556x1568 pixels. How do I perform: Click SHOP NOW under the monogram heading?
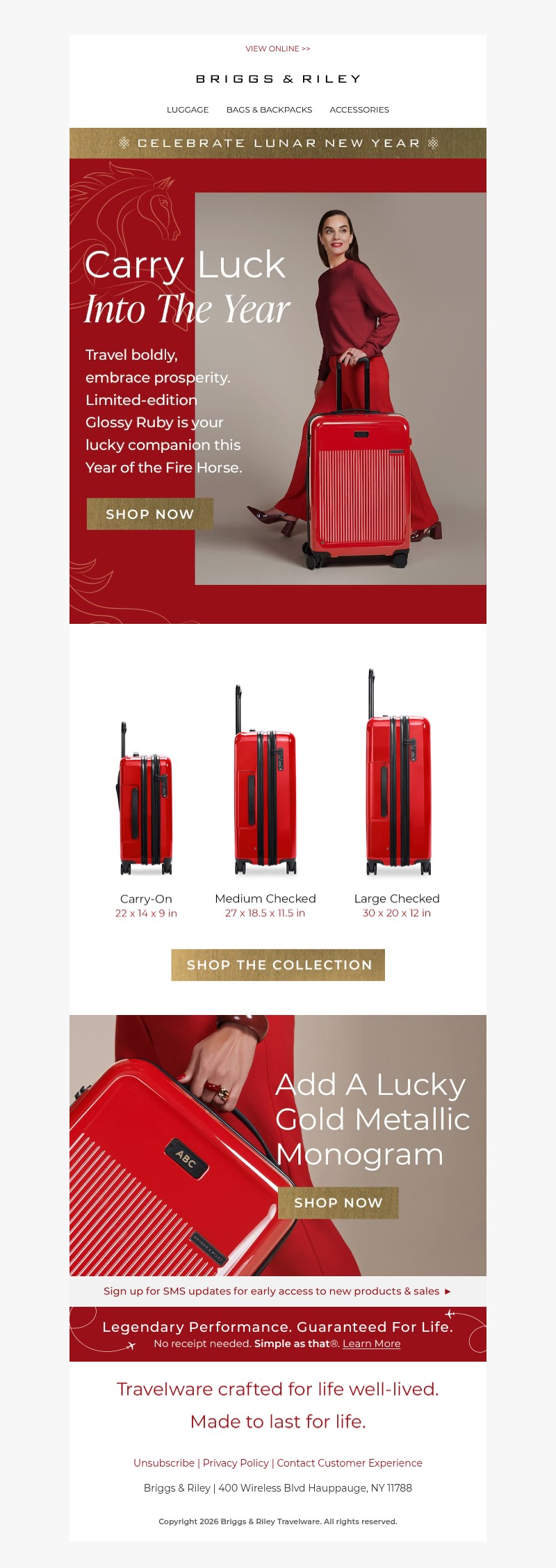click(x=338, y=1202)
